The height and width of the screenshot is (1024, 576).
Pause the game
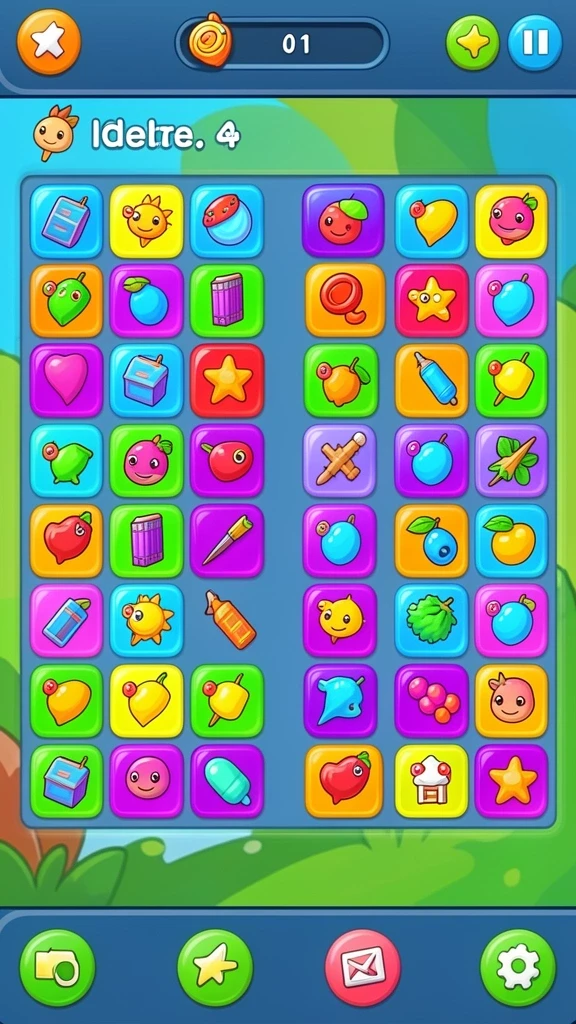(535, 42)
